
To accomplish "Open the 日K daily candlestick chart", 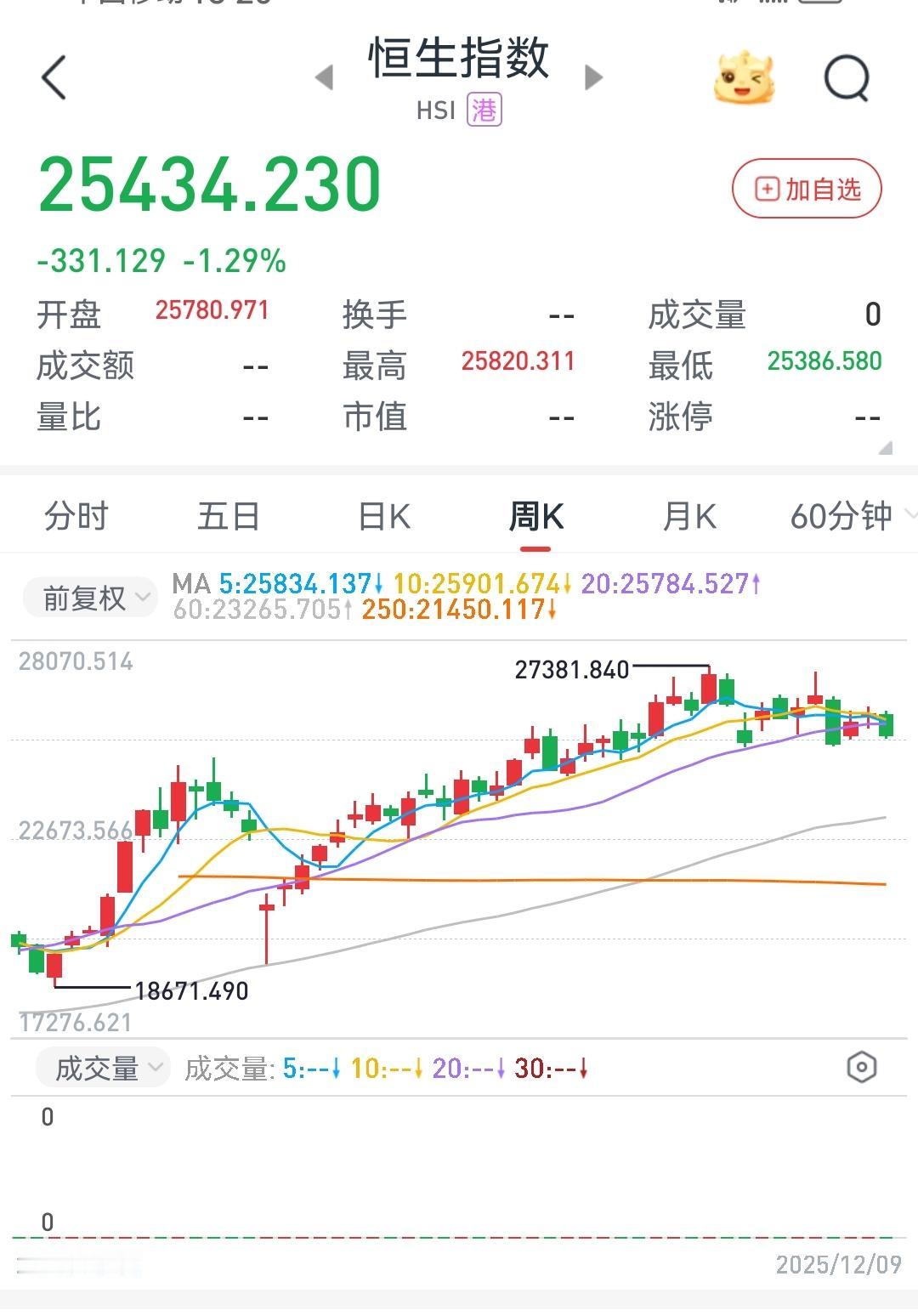I will tap(384, 516).
